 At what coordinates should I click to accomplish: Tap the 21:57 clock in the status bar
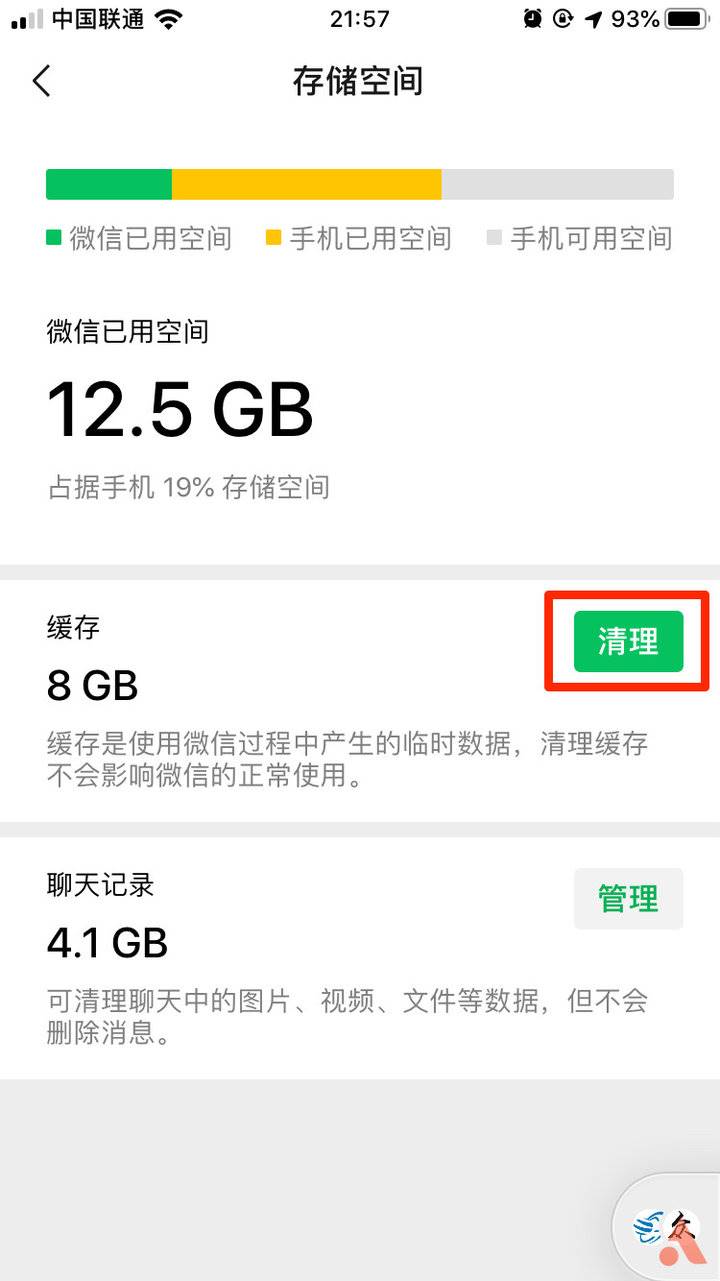(x=360, y=17)
